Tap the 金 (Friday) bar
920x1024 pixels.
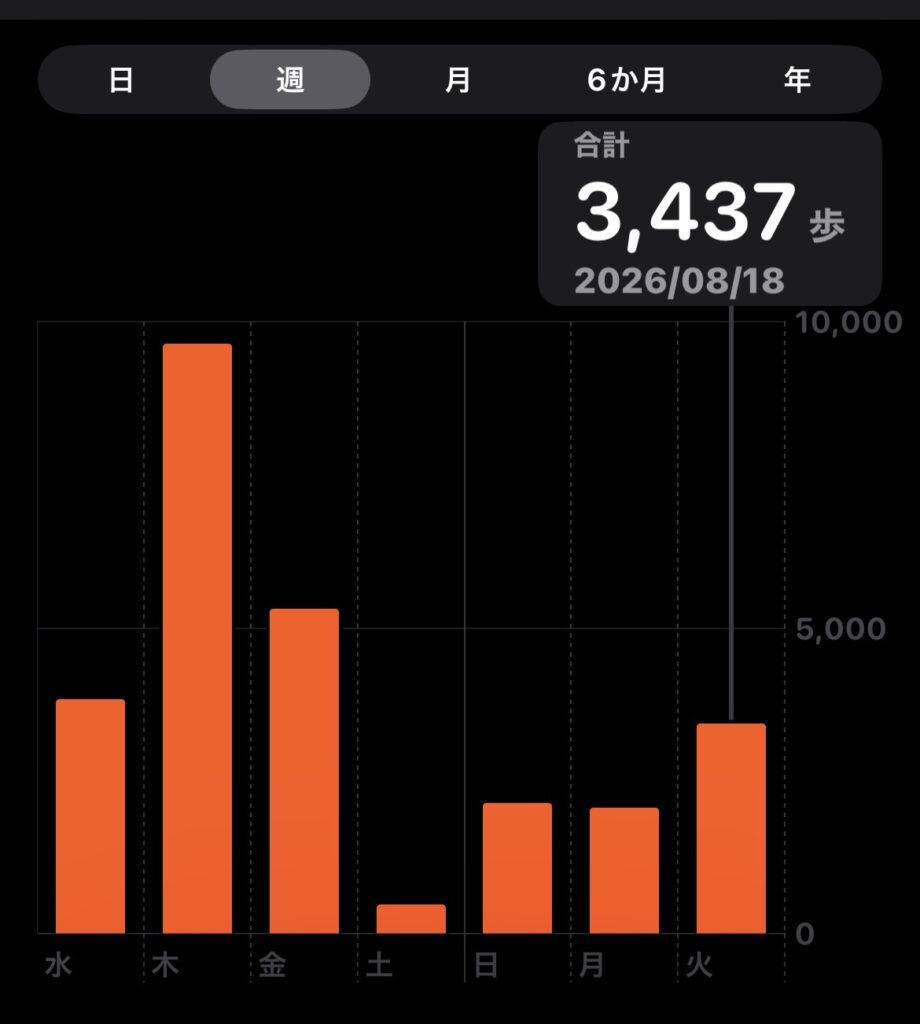[x=304, y=771]
